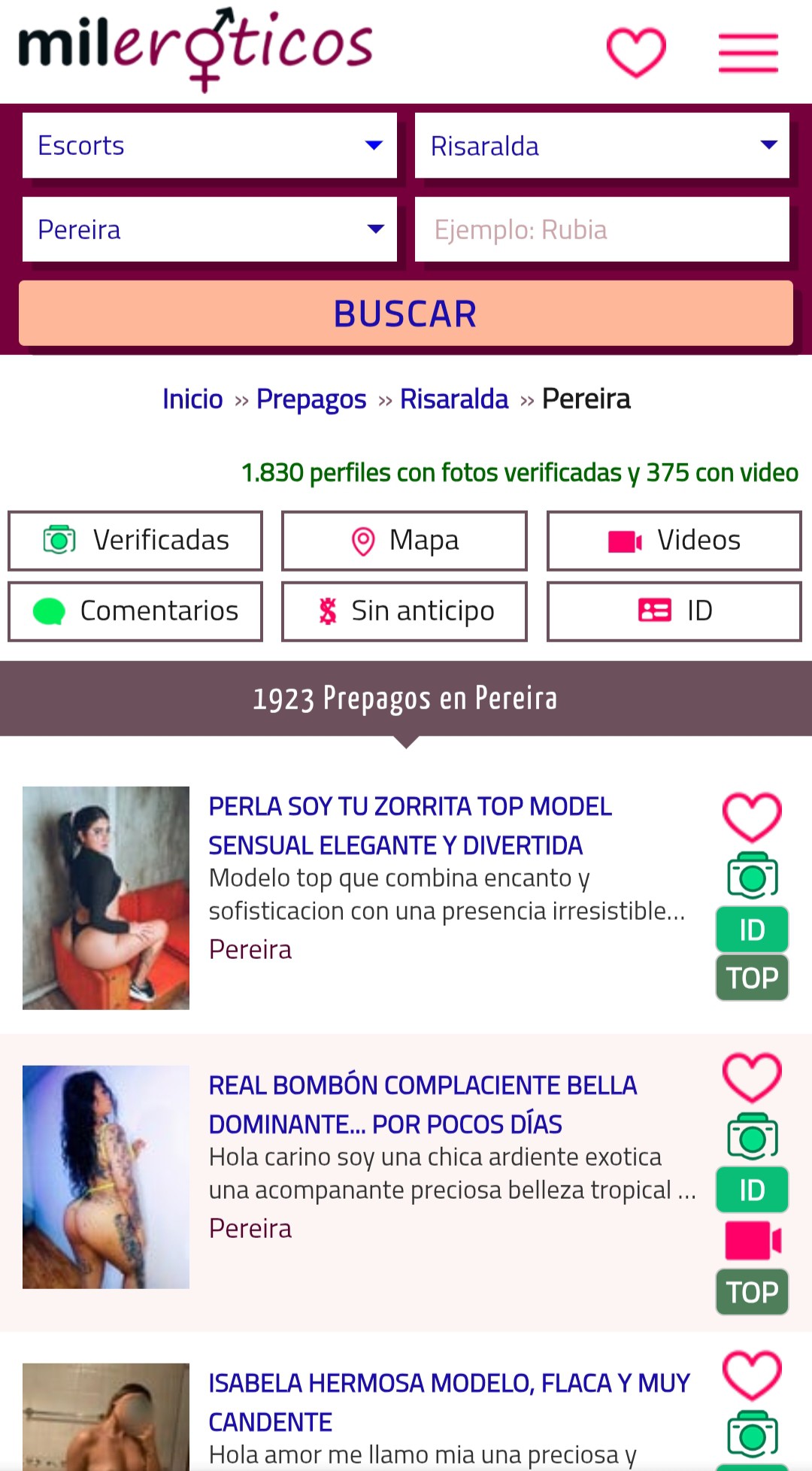Open the favorites heart in the header
This screenshot has width=812, height=1471.
point(636,53)
